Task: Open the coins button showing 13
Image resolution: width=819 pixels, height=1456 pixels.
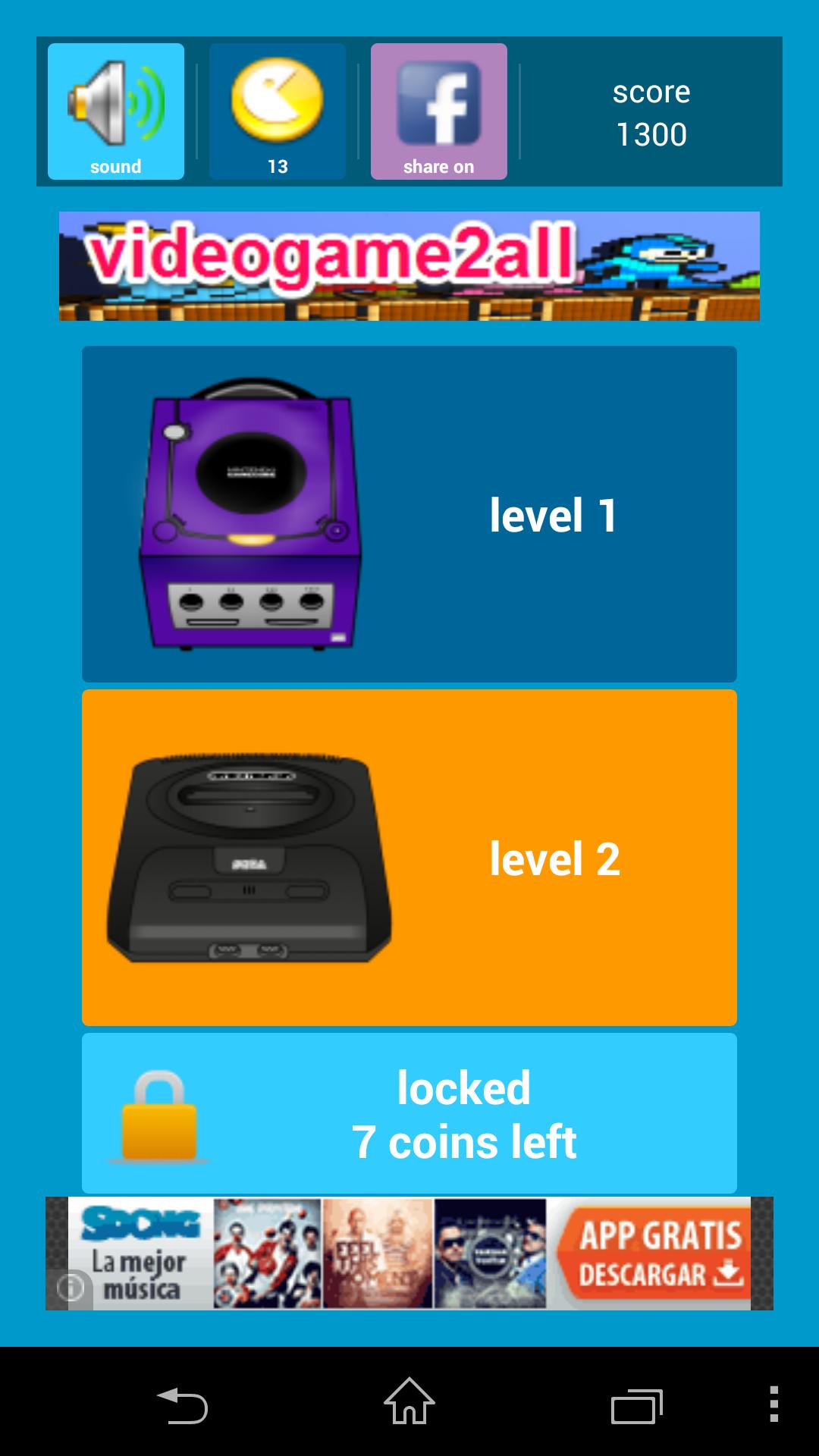Action: [278, 111]
